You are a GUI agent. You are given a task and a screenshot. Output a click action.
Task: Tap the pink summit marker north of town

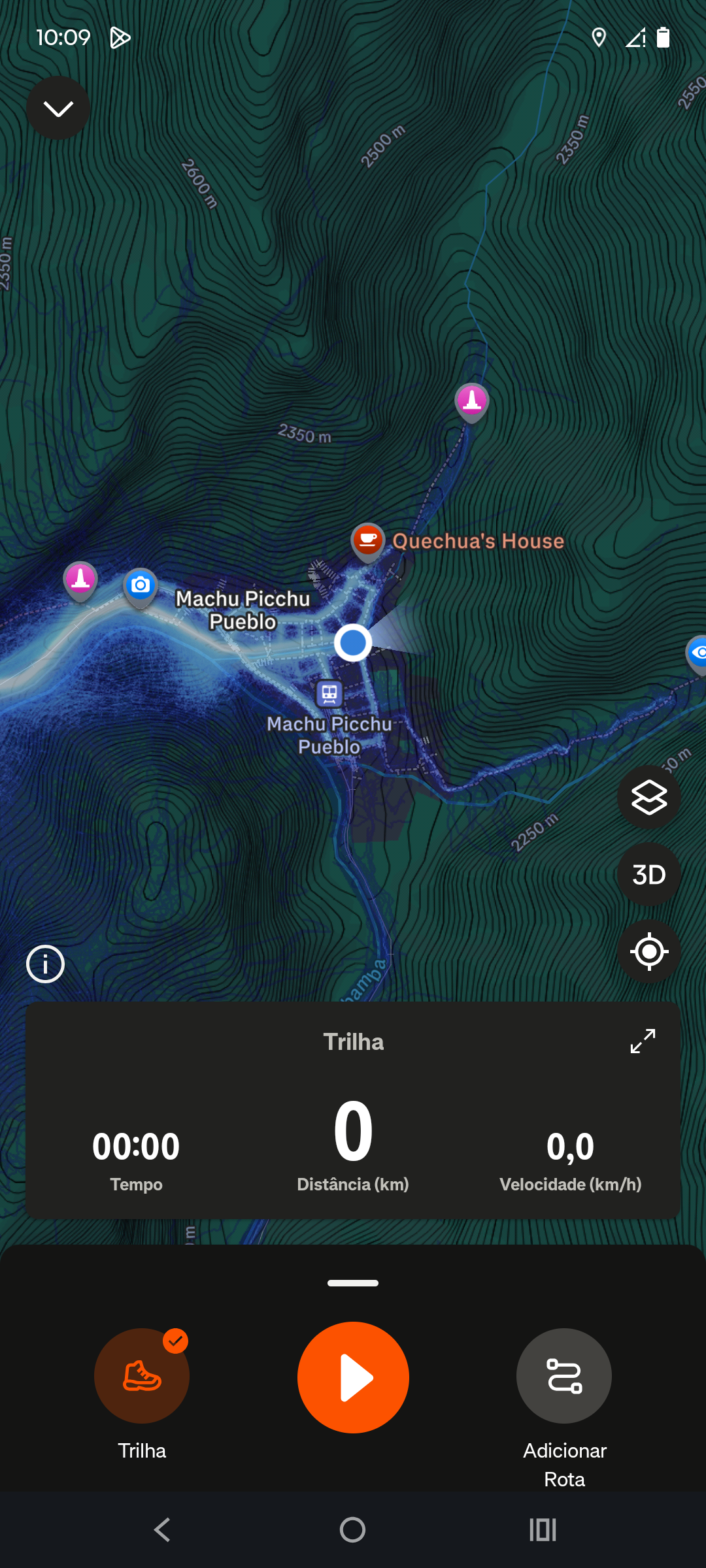click(471, 401)
